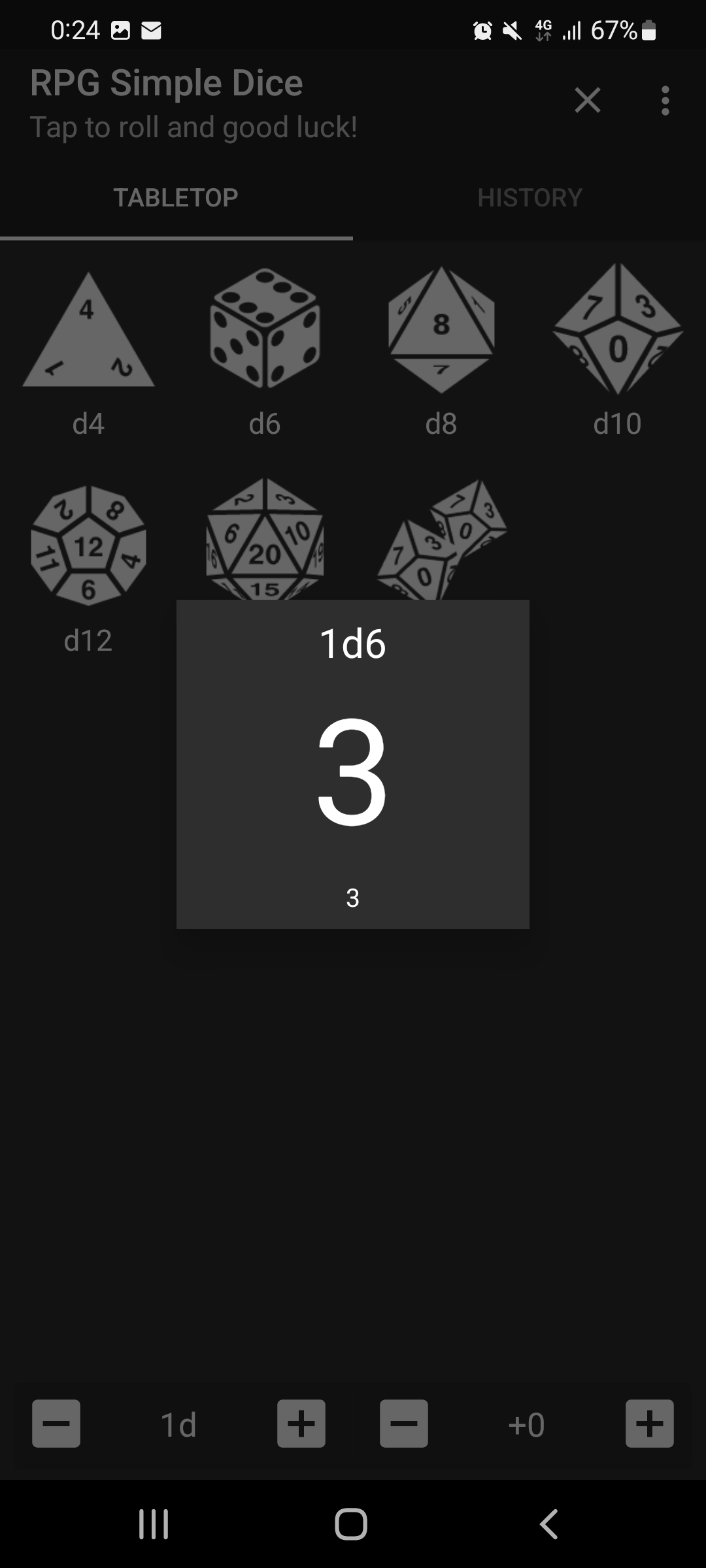Raise the +0 roll modifier

pos(649,1424)
